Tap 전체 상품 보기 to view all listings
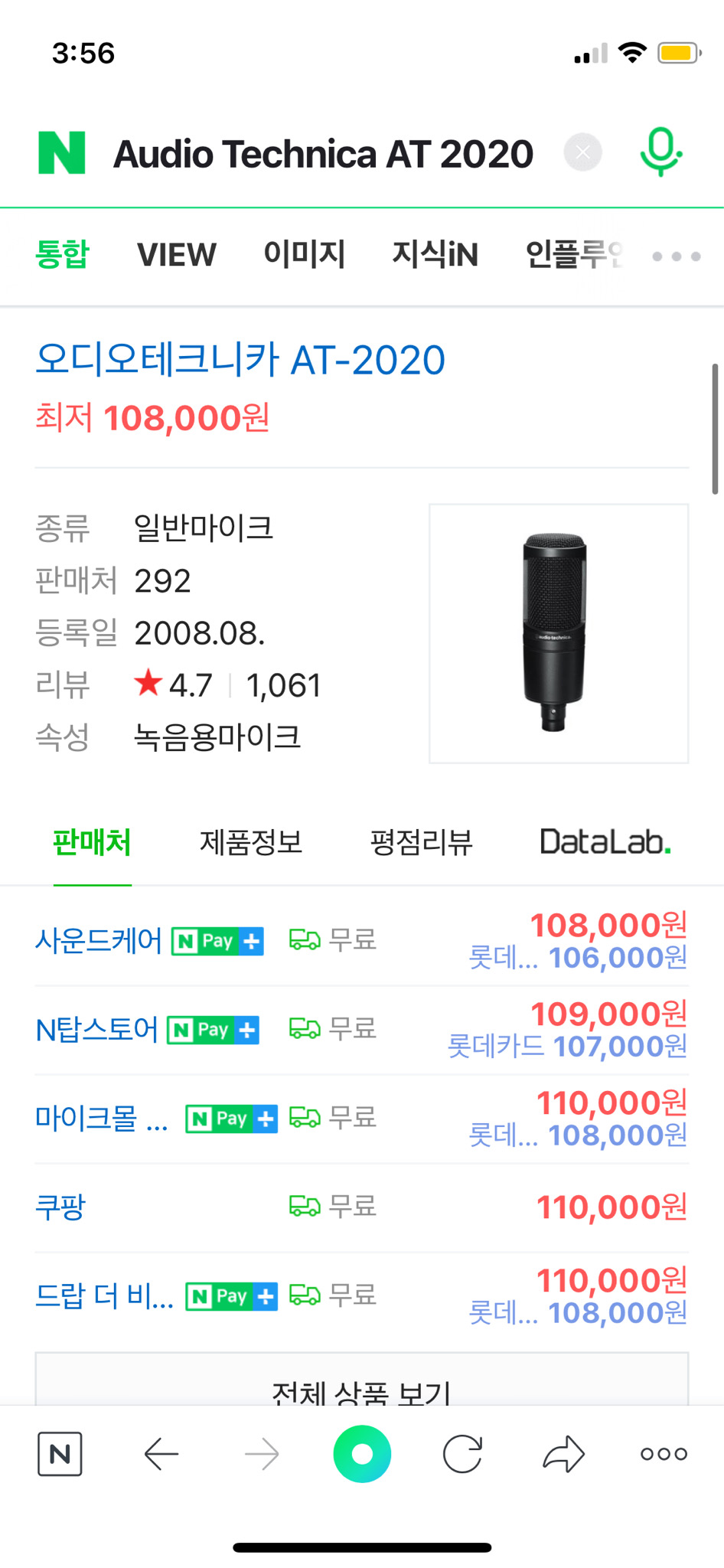 (x=361, y=1392)
